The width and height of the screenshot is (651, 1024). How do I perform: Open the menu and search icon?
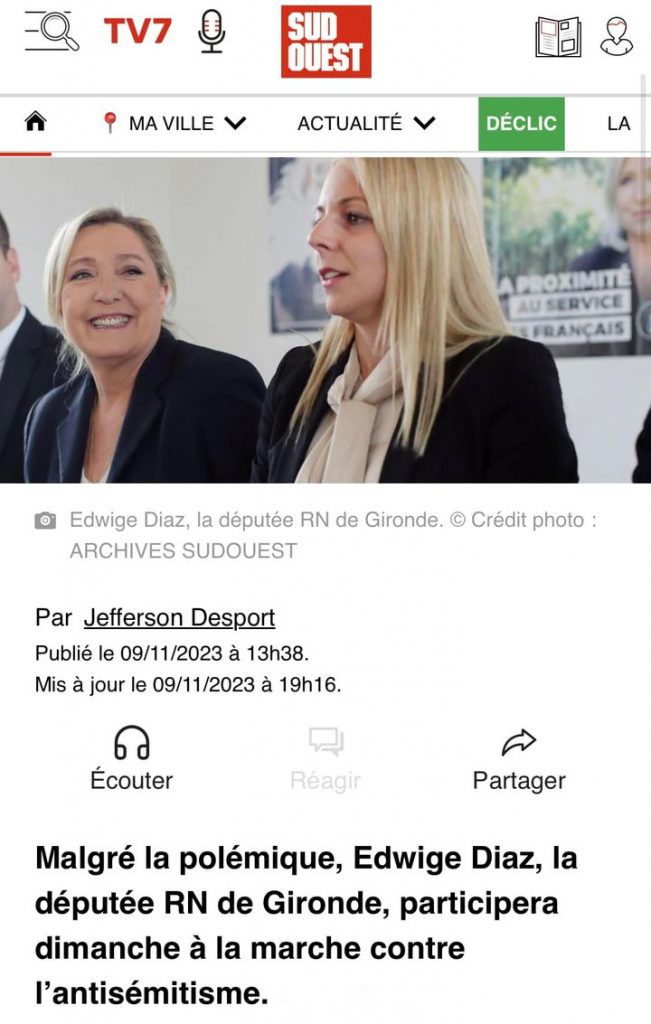[52, 33]
